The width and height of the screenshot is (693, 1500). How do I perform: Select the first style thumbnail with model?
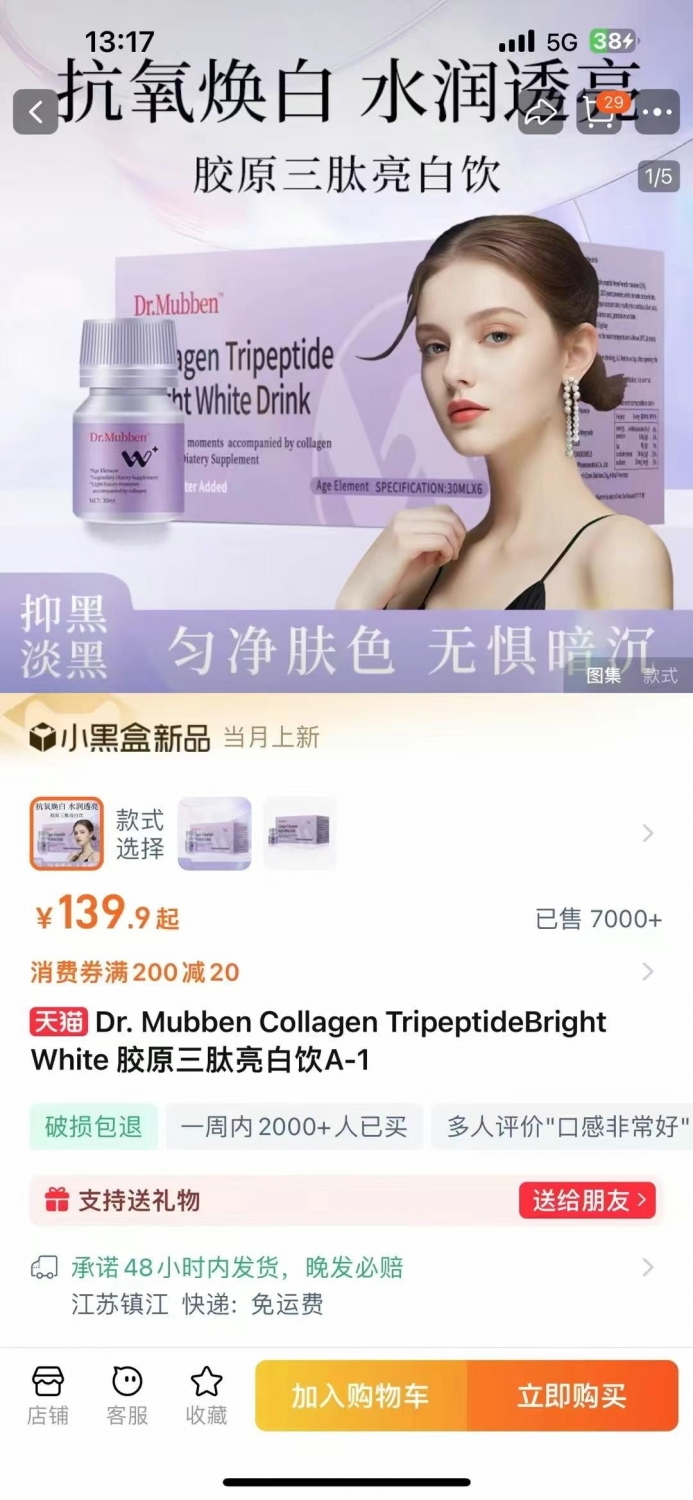[67, 833]
